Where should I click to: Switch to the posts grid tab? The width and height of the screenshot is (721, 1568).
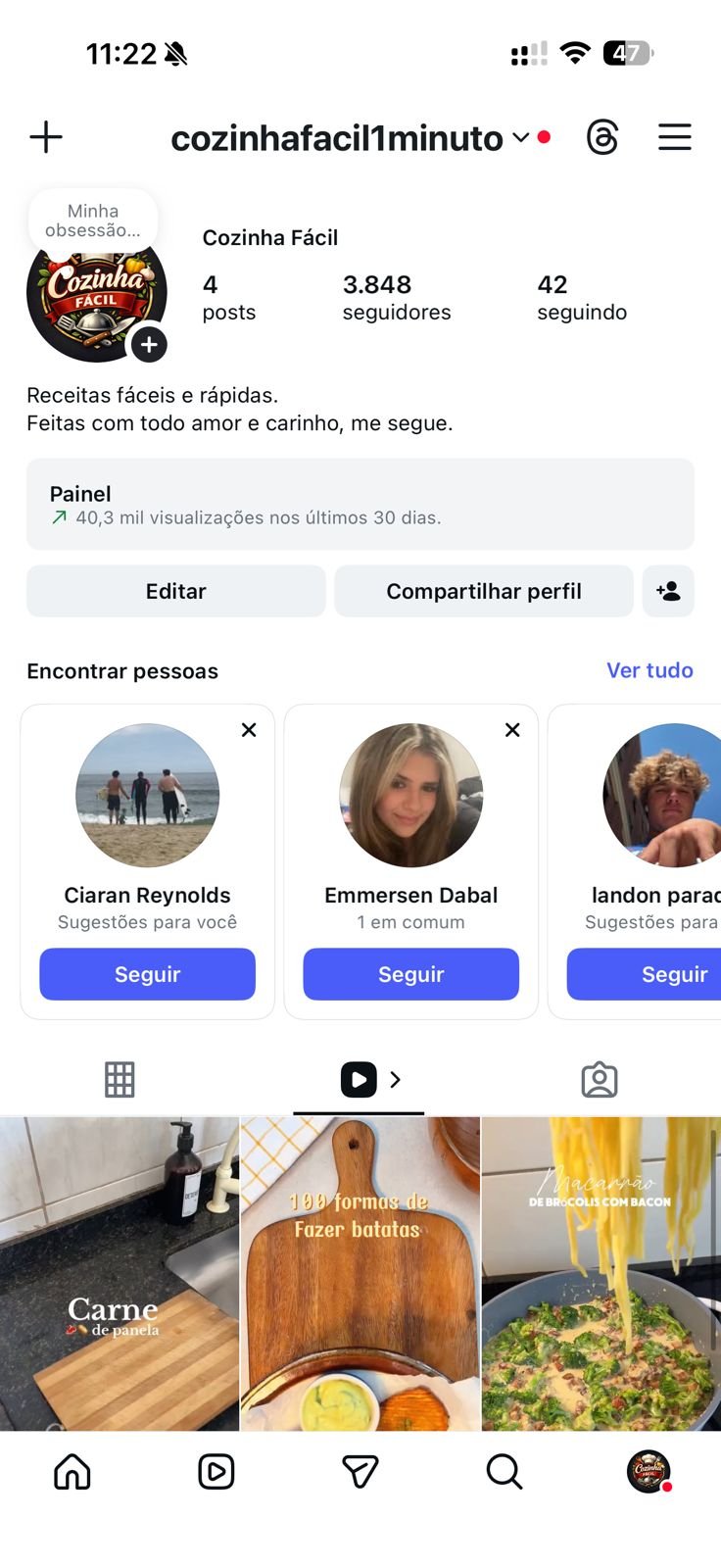(x=120, y=1080)
